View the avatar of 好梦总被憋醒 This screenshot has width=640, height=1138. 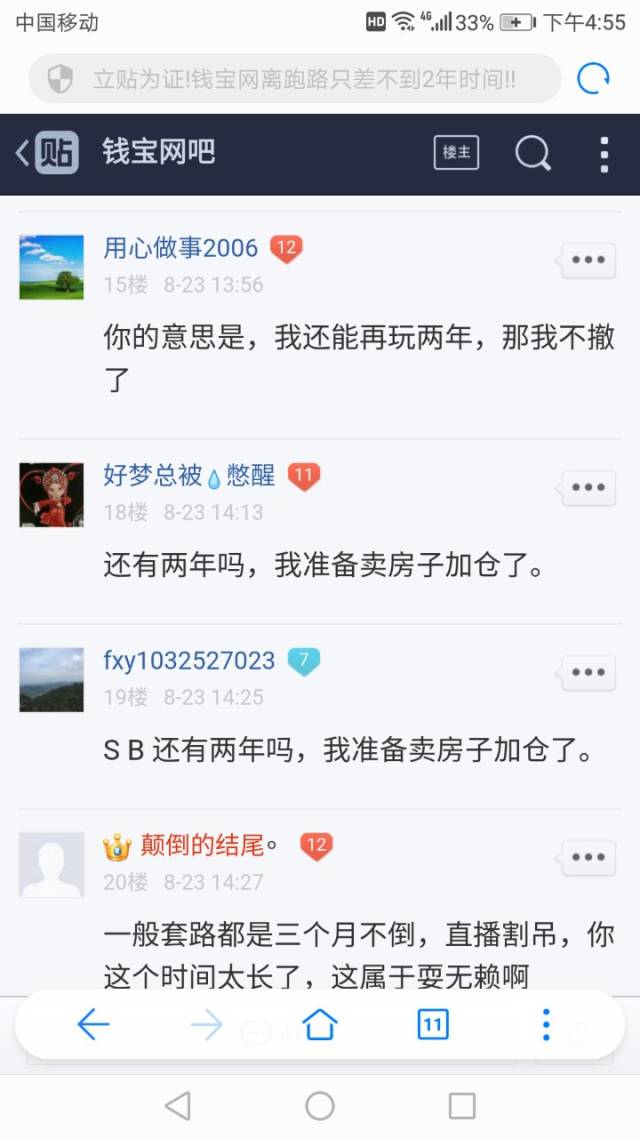(51, 495)
